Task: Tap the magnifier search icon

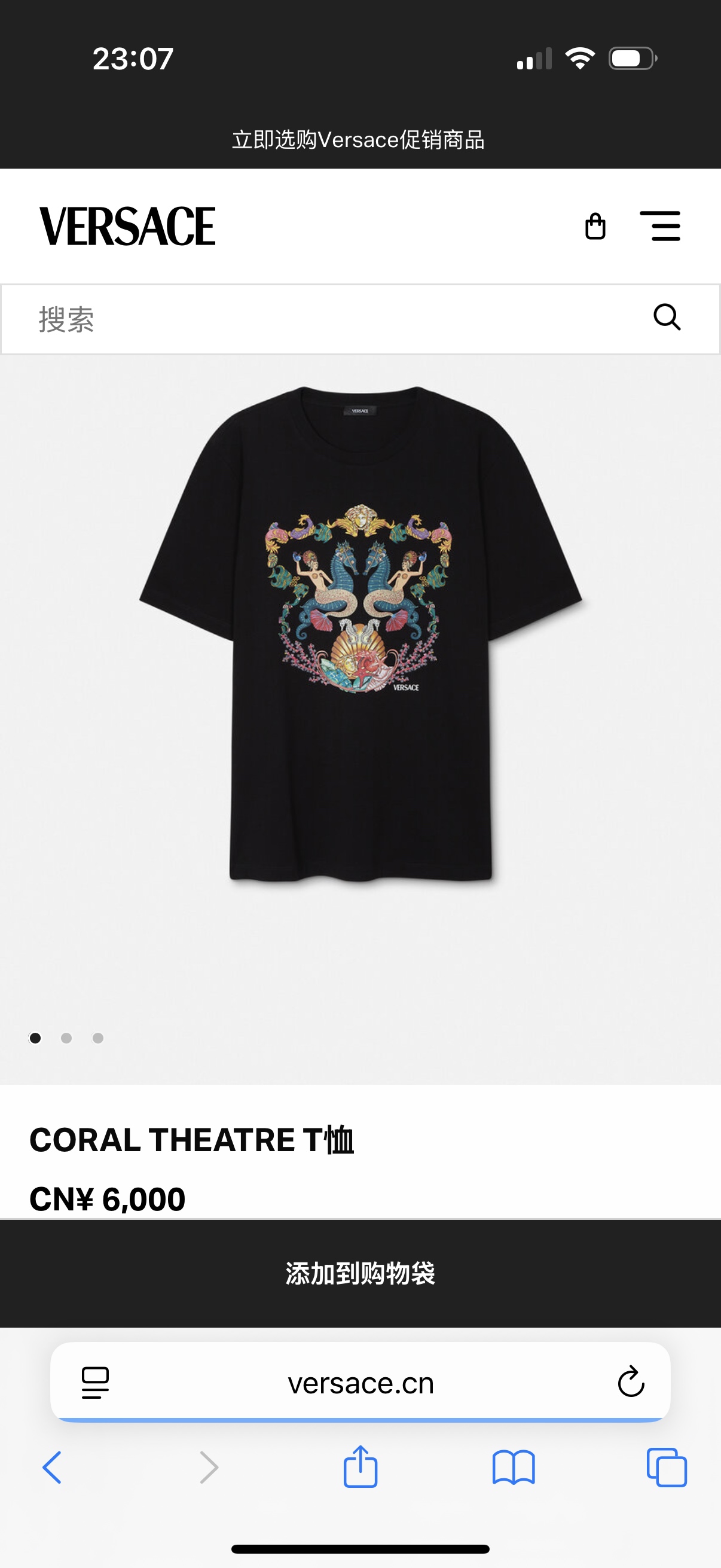Action: click(x=666, y=317)
